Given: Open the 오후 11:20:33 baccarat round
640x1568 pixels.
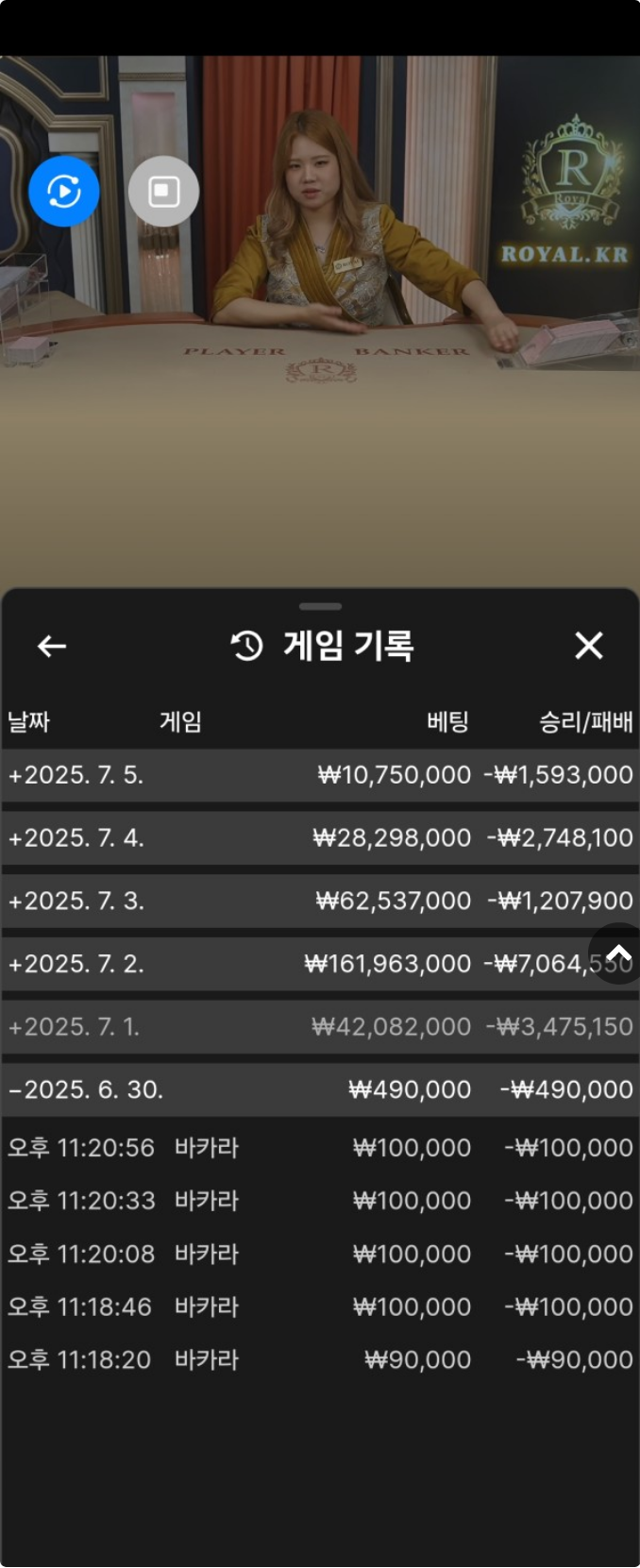Looking at the screenshot, I should pos(319,1201).
